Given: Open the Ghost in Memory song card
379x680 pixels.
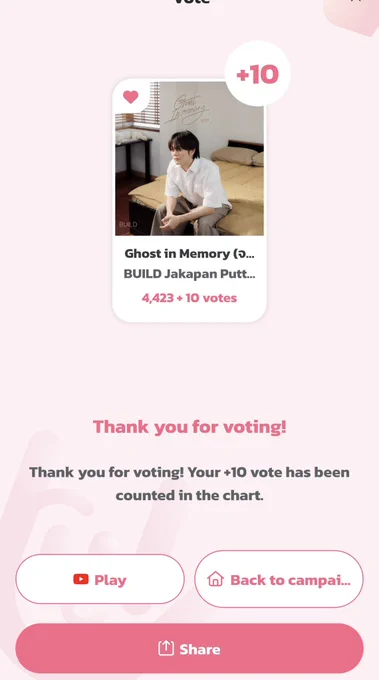Looking at the screenshot, I should pos(190,200).
